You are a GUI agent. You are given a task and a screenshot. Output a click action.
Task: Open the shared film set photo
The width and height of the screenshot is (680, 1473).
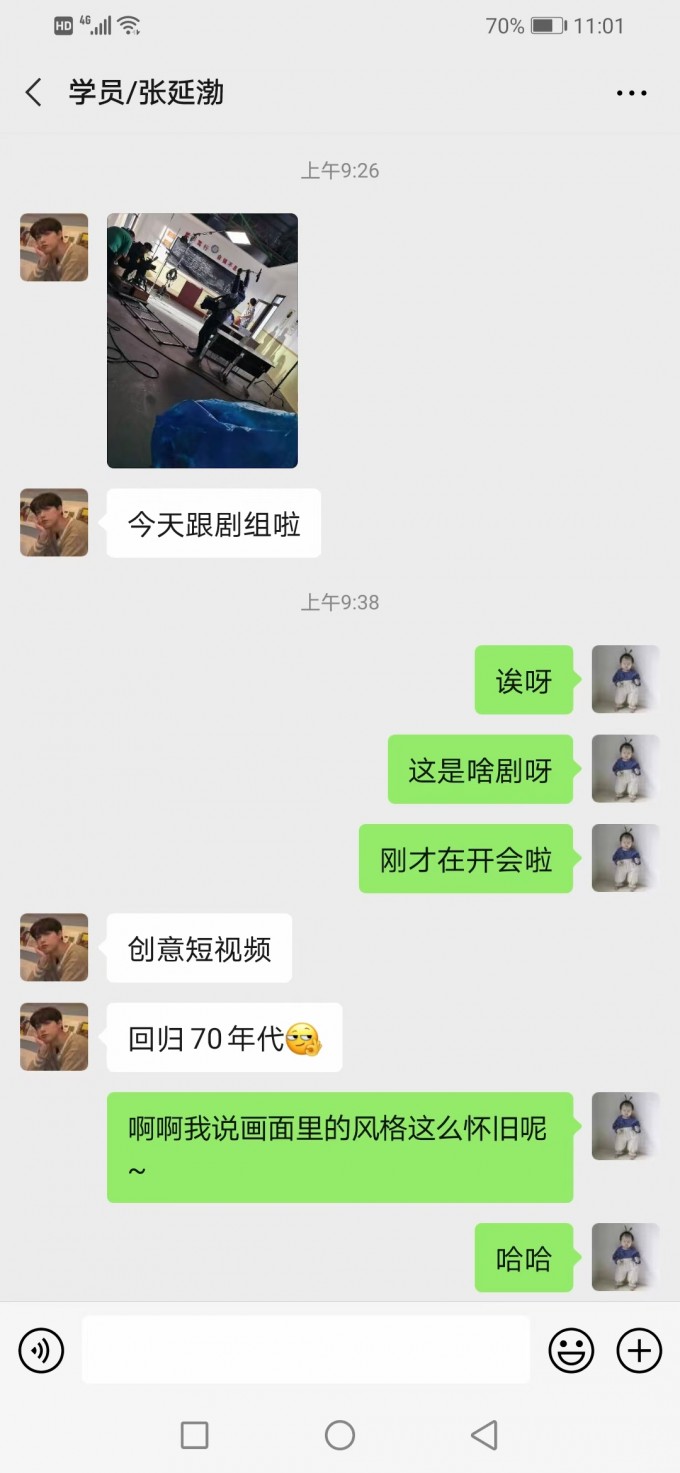(x=202, y=340)
